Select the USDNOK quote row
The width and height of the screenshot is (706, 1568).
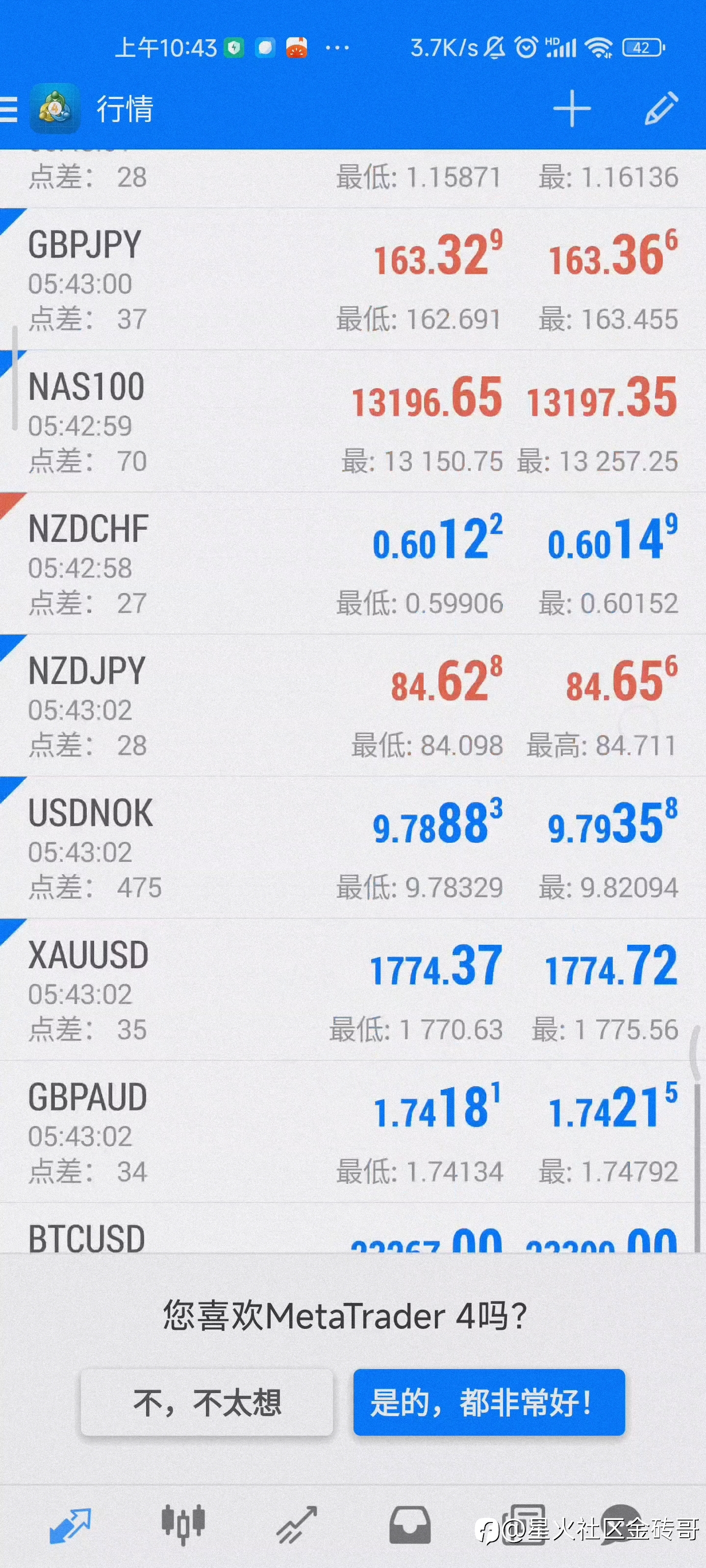point(353,847)
